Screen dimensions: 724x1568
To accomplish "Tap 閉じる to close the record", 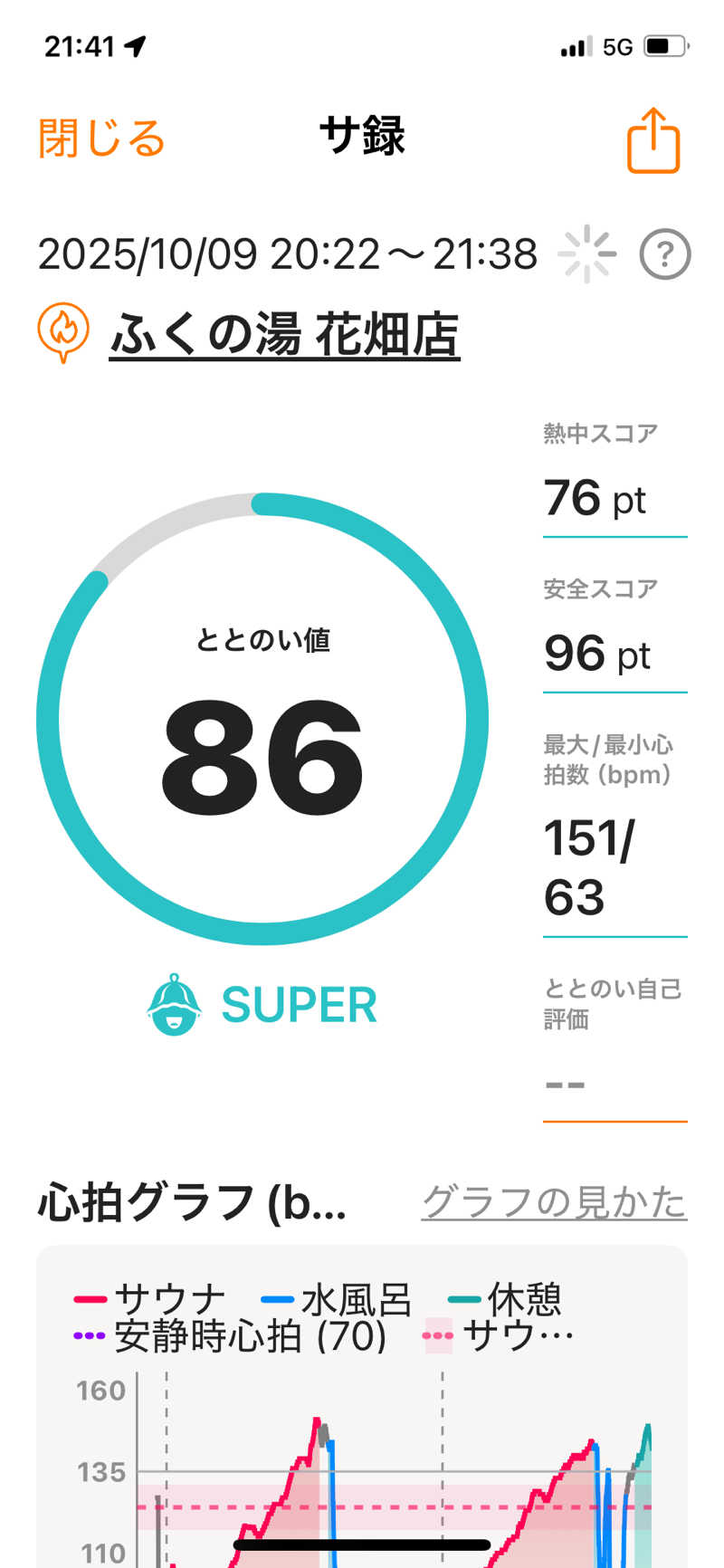I will coord(101,139).
